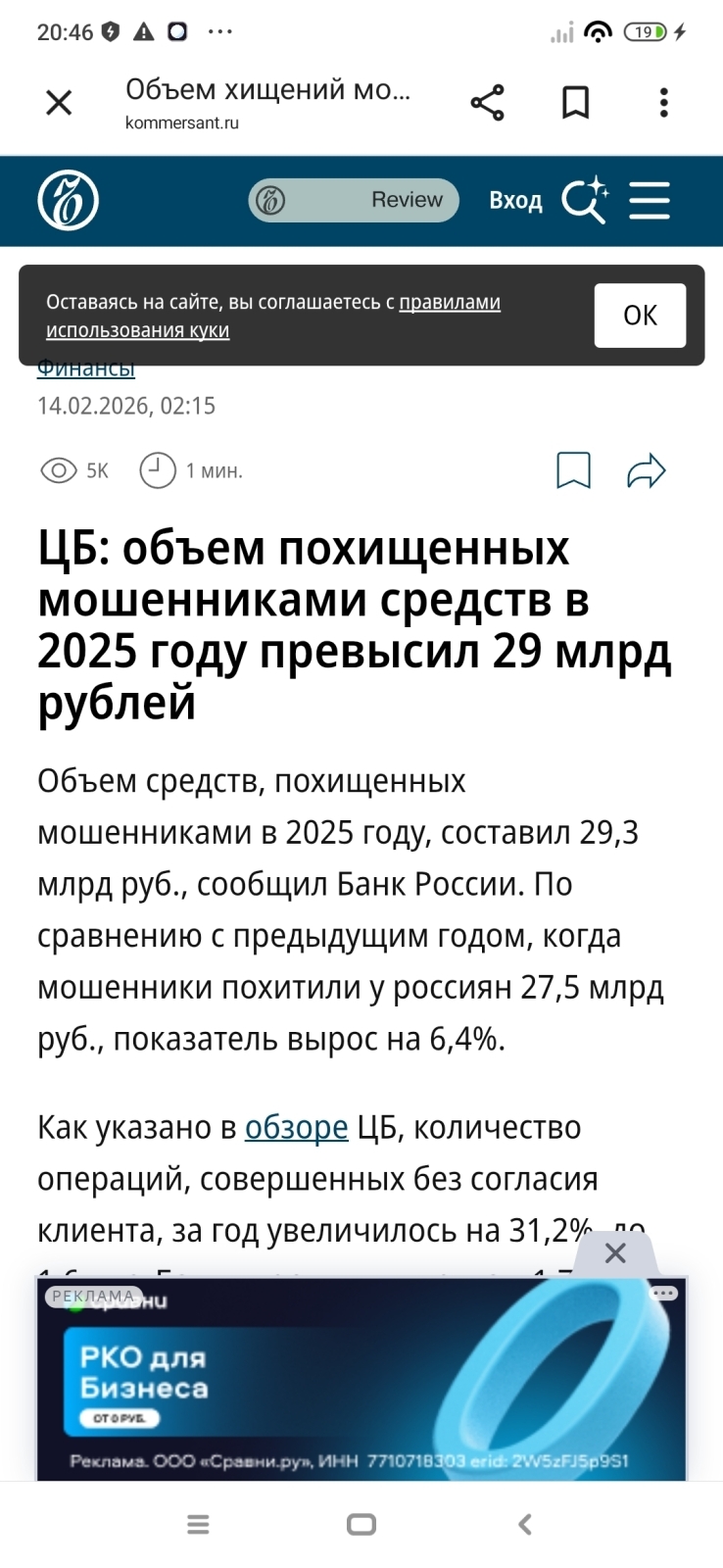Accept cookies with OK button
Screen dimensions: 723x1568
[640, 316]
